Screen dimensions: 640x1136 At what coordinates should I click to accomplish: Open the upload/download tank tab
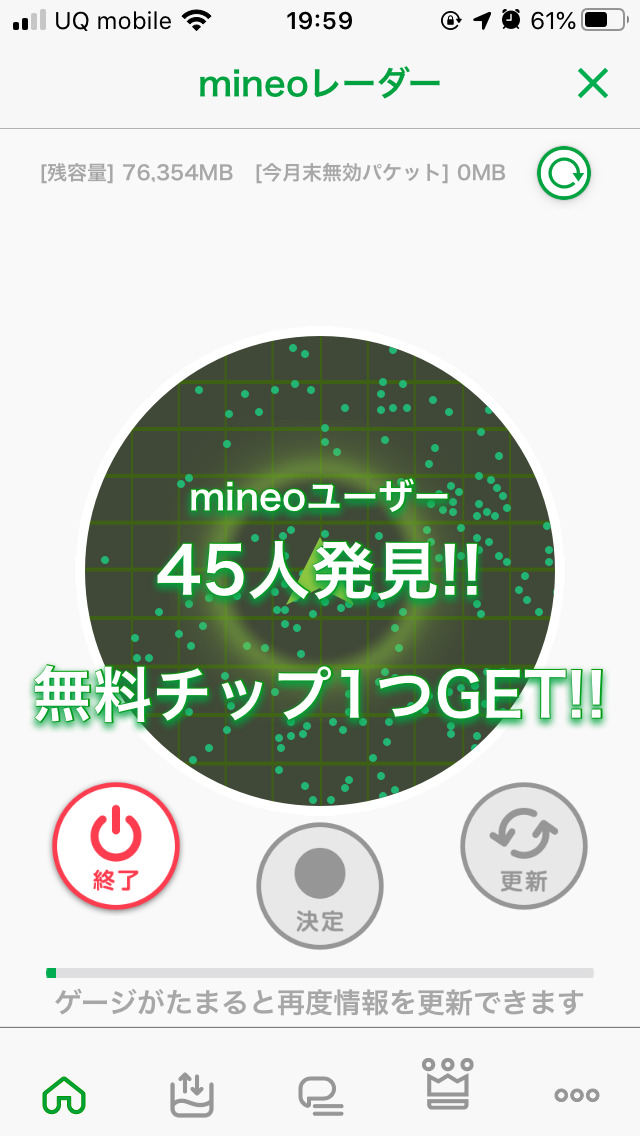[x=192, y=1095]
